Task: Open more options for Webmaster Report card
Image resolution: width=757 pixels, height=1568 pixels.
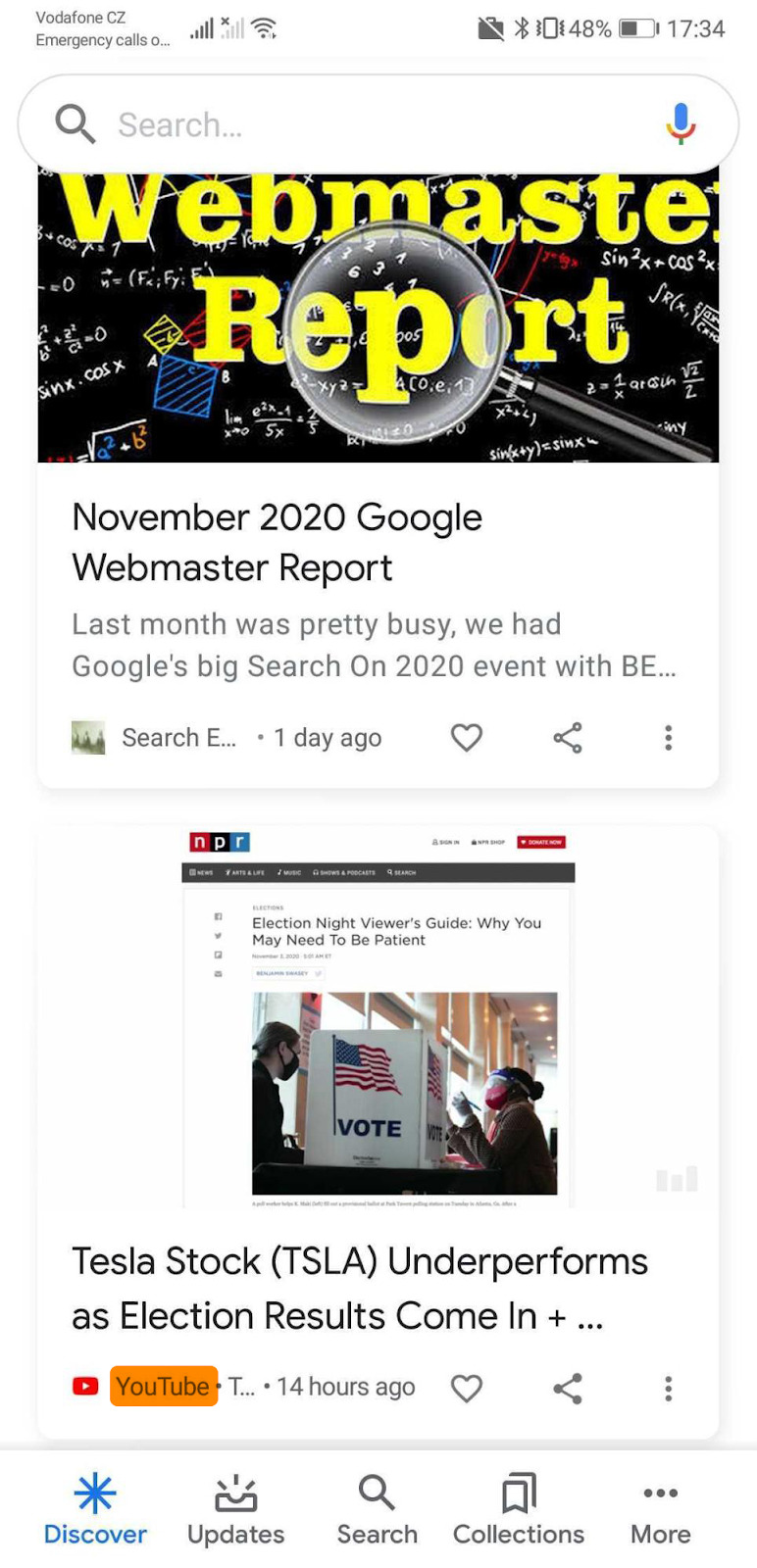Action: point(668,737)
